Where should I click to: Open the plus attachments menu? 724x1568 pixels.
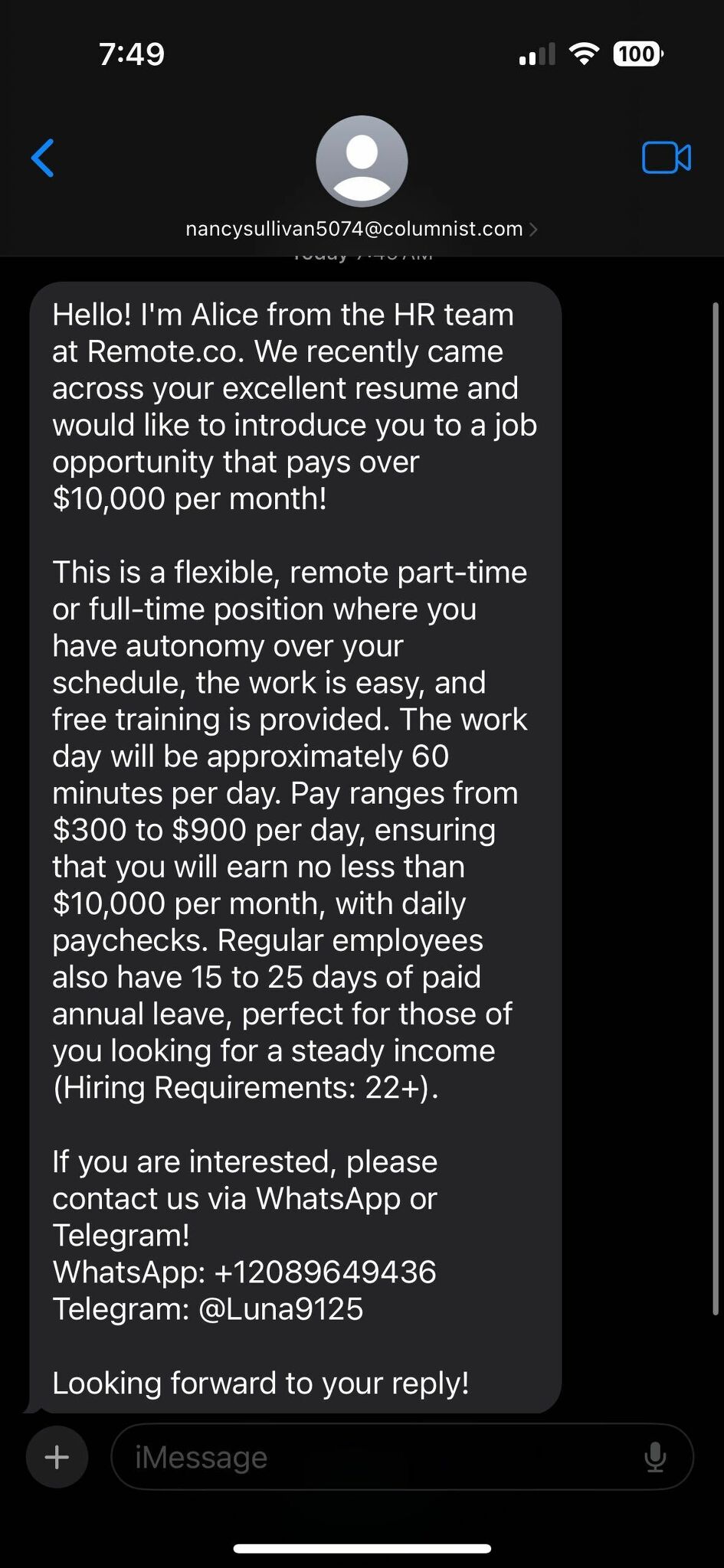[57, 1456]
